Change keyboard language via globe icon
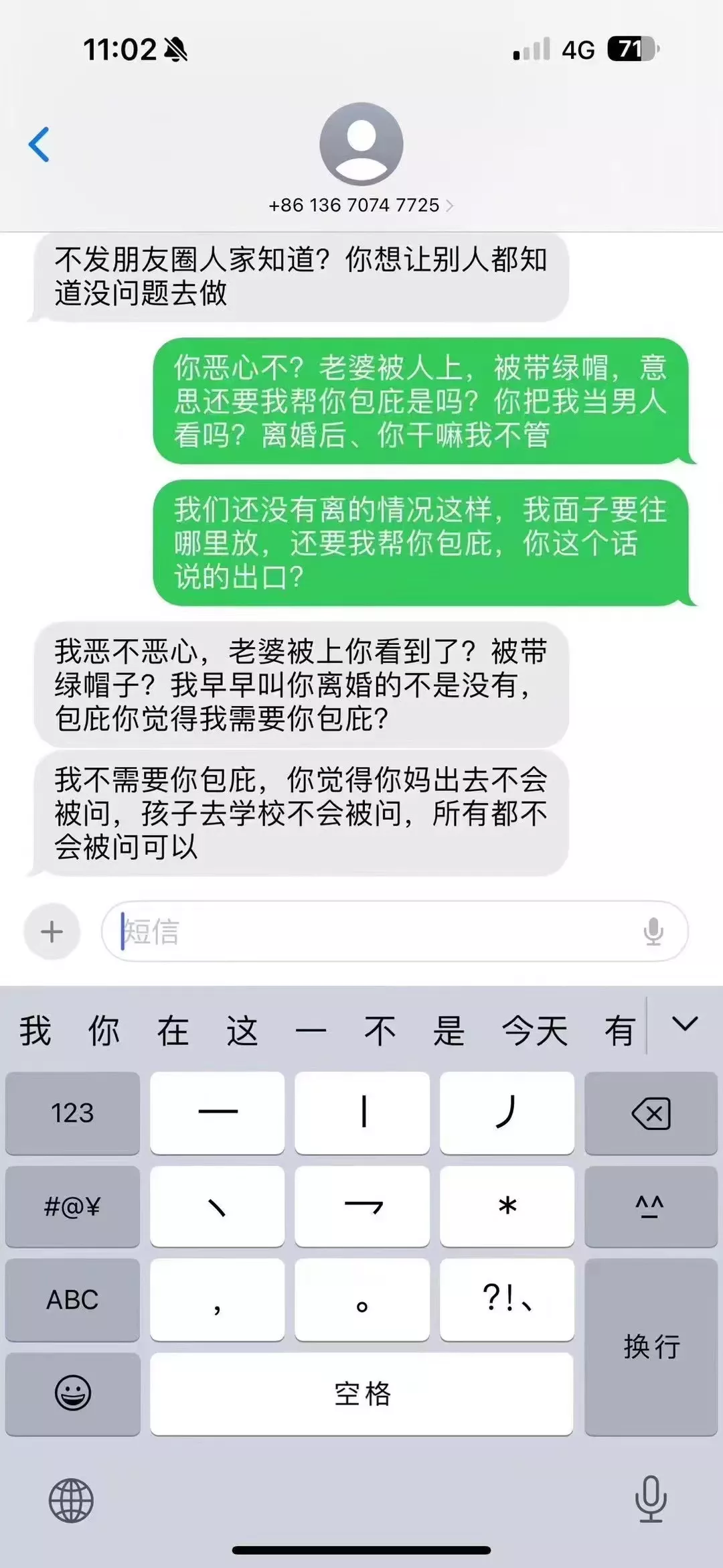 (71, 1500)
